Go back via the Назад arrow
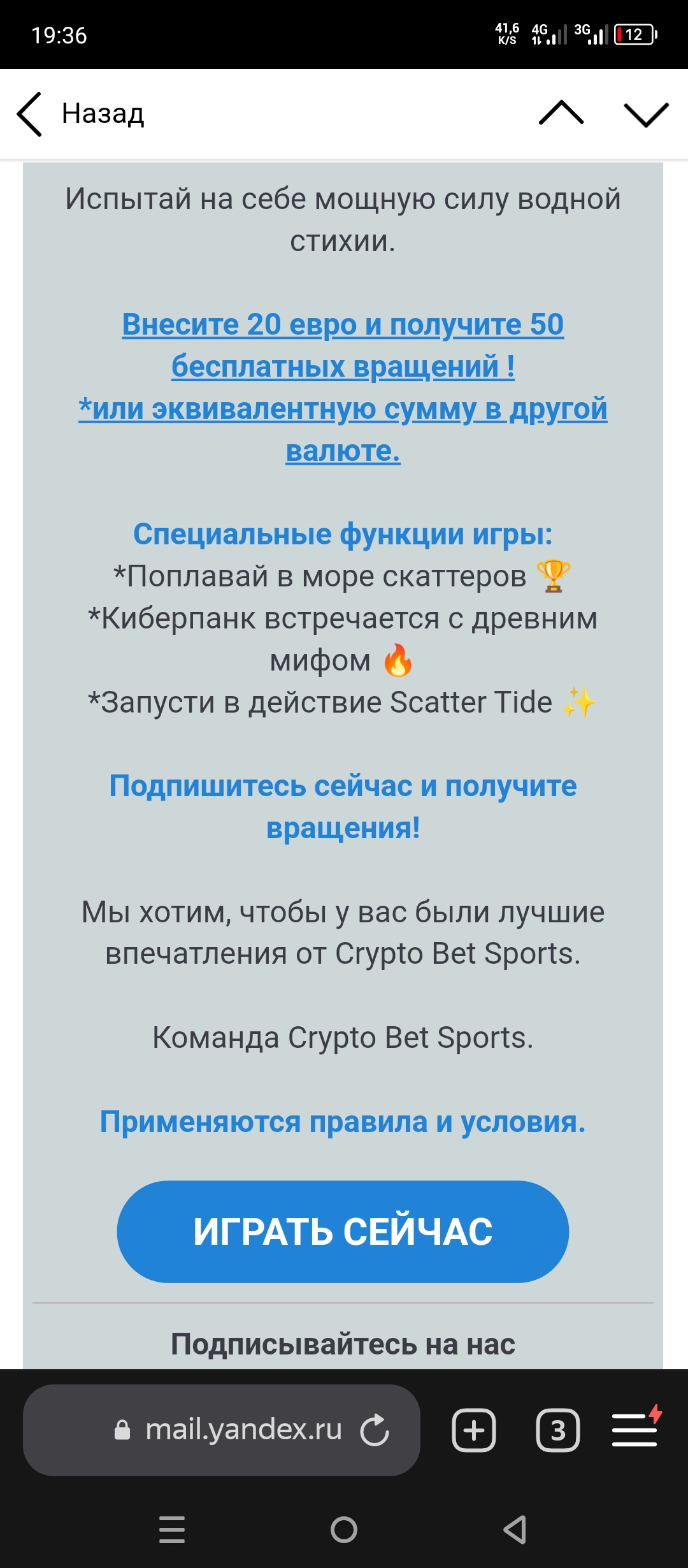This screenshot has width=688, height=1568. 30,114
